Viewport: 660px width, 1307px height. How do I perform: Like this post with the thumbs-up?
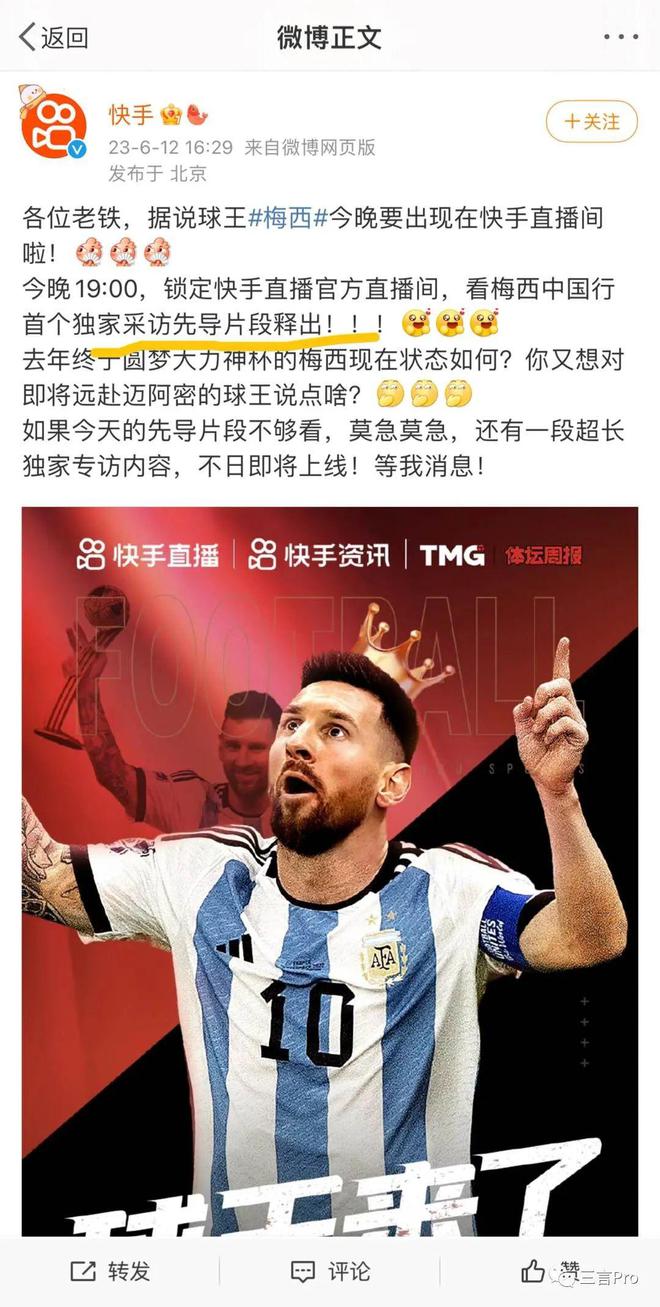coord(535,1271)
